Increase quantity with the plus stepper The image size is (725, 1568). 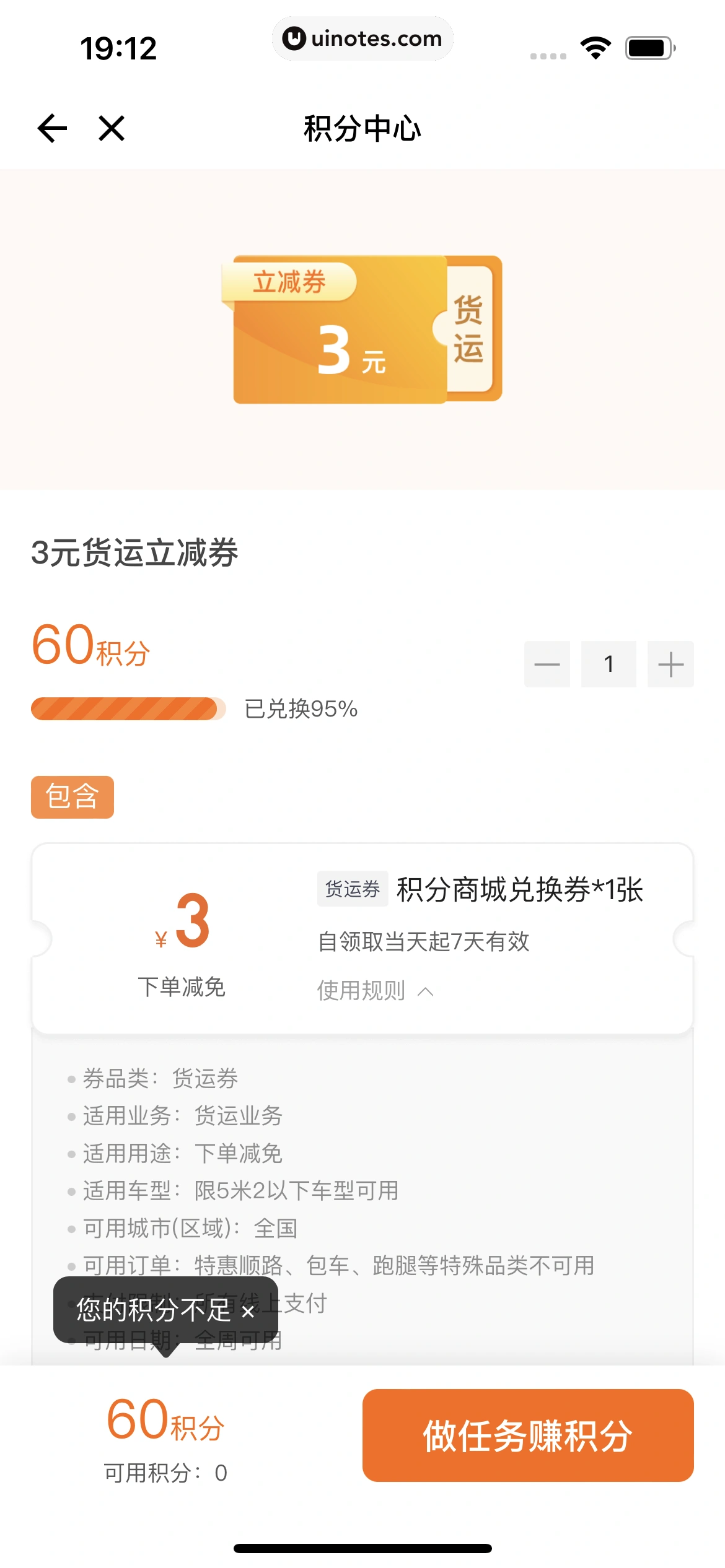[x=670, y=664]
